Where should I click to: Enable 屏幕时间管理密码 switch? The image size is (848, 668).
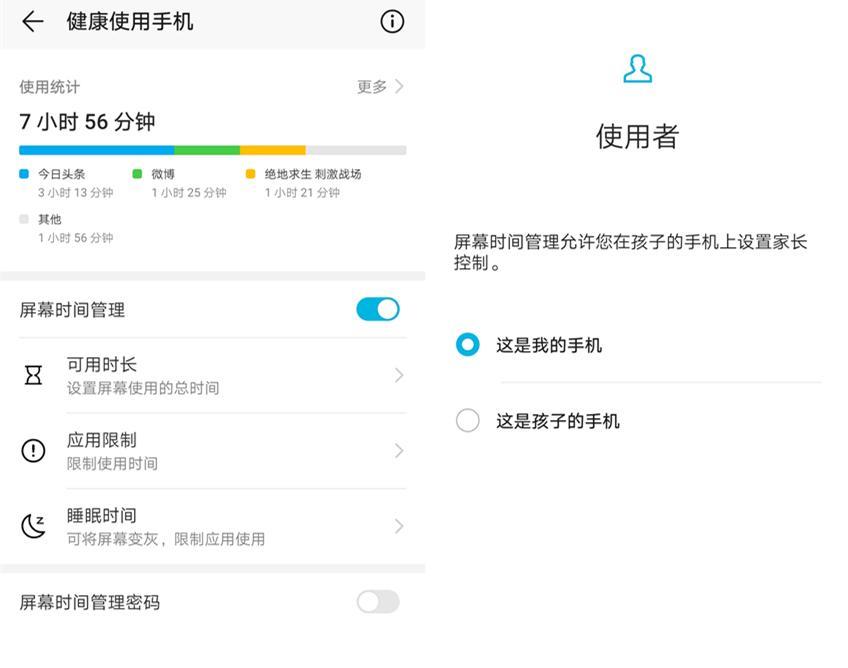[x=378, y=601]
